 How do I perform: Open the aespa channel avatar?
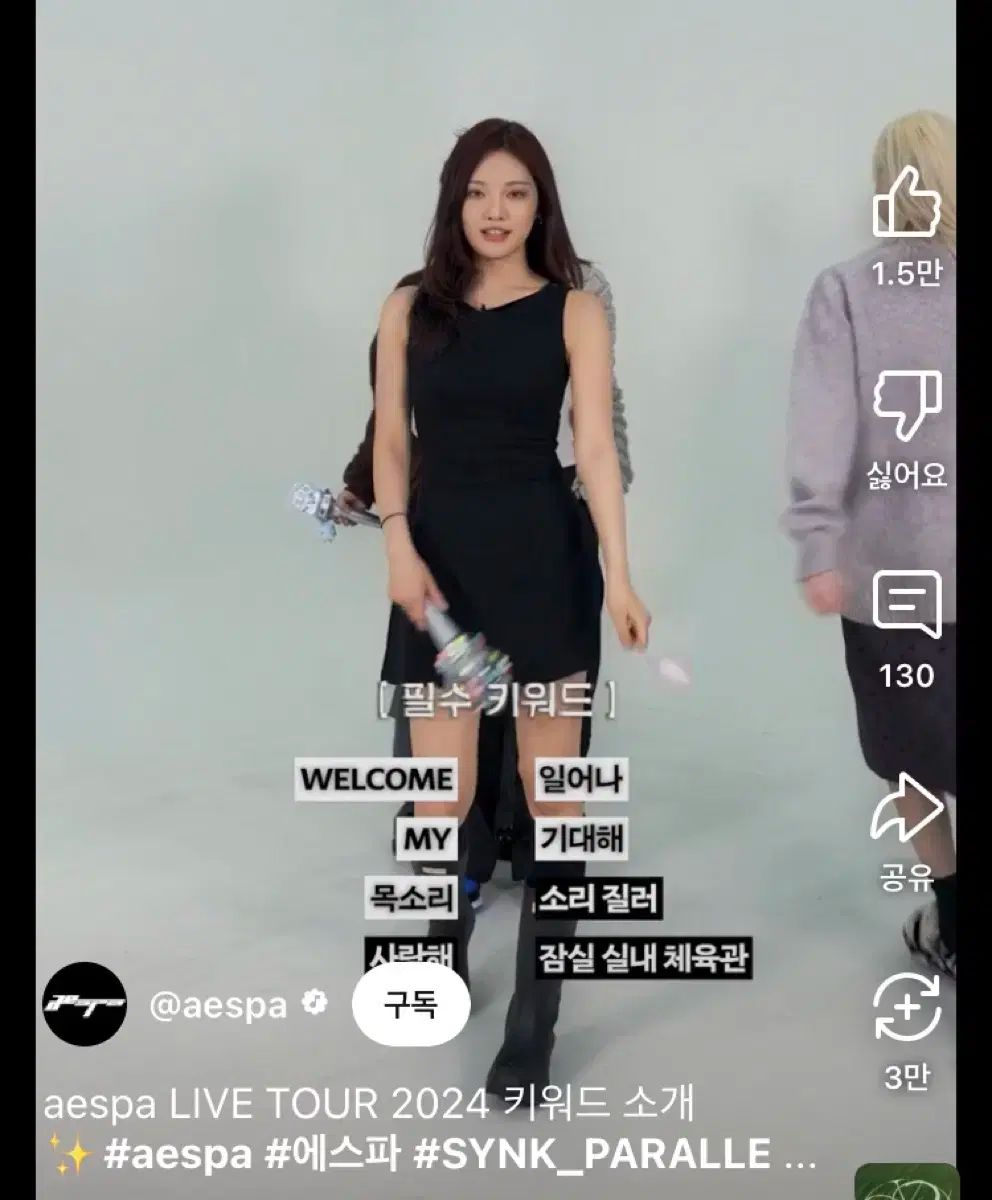pyautogui.click(x=85, y=1004)
